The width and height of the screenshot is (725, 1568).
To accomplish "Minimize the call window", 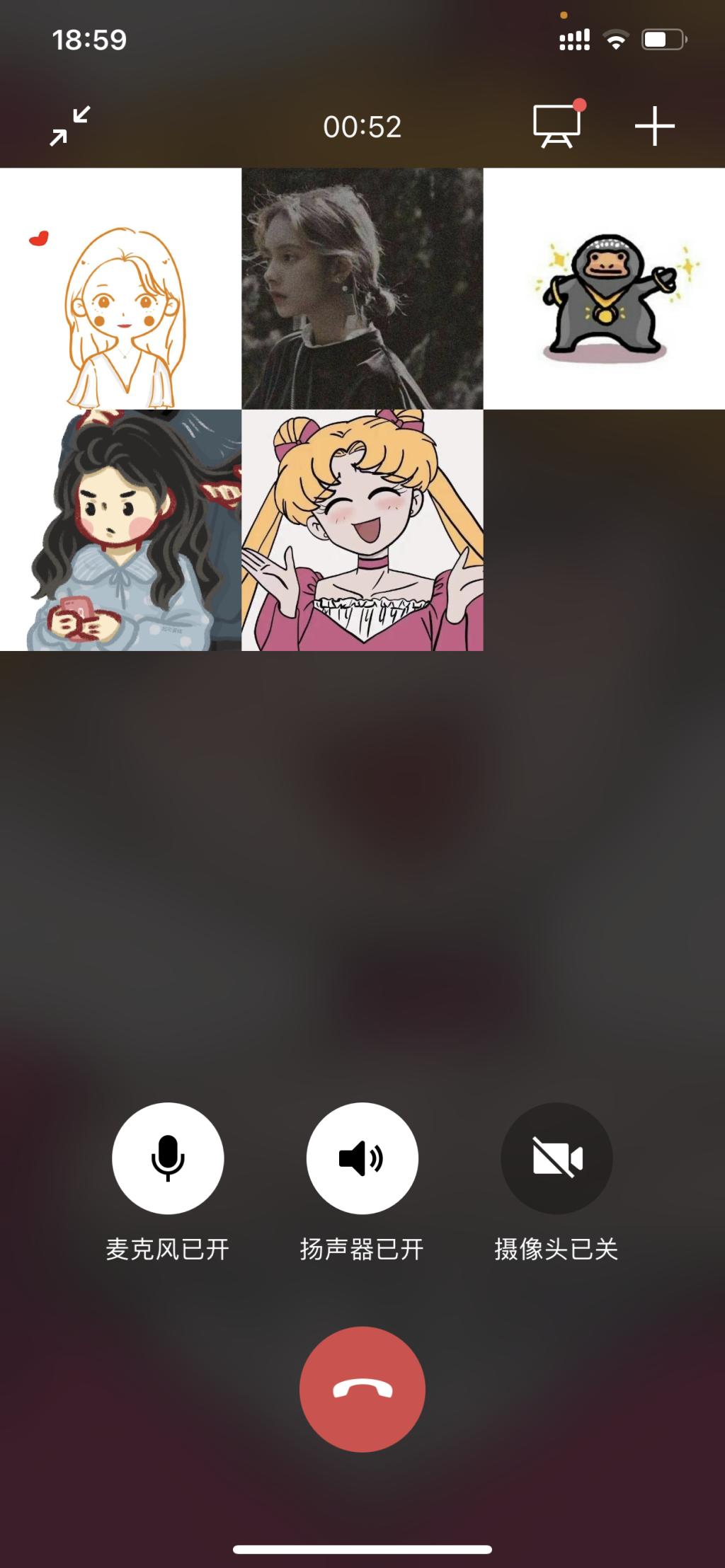I will tap(69, 126).
